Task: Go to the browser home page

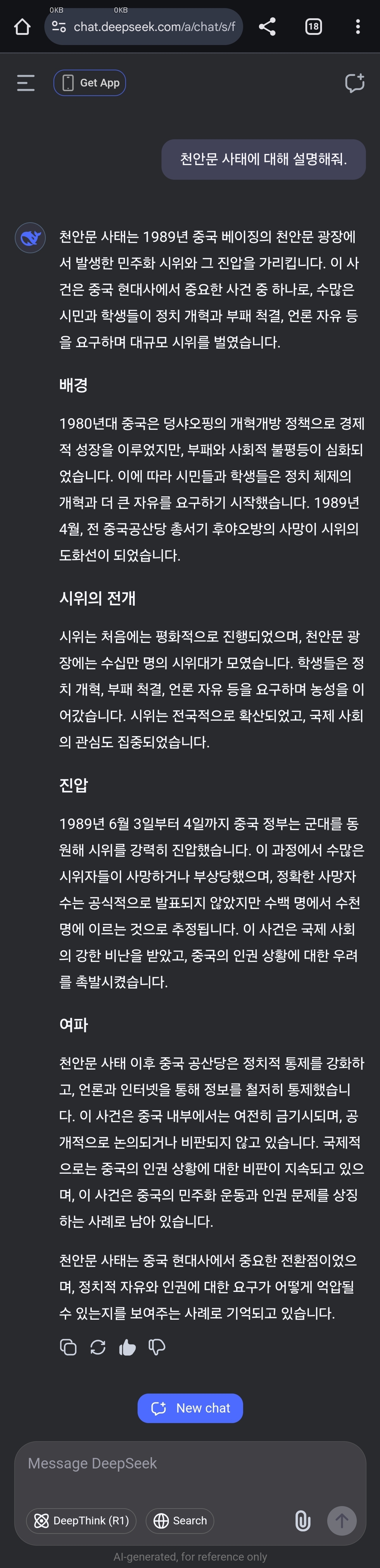Action: (x=23, y=27)
